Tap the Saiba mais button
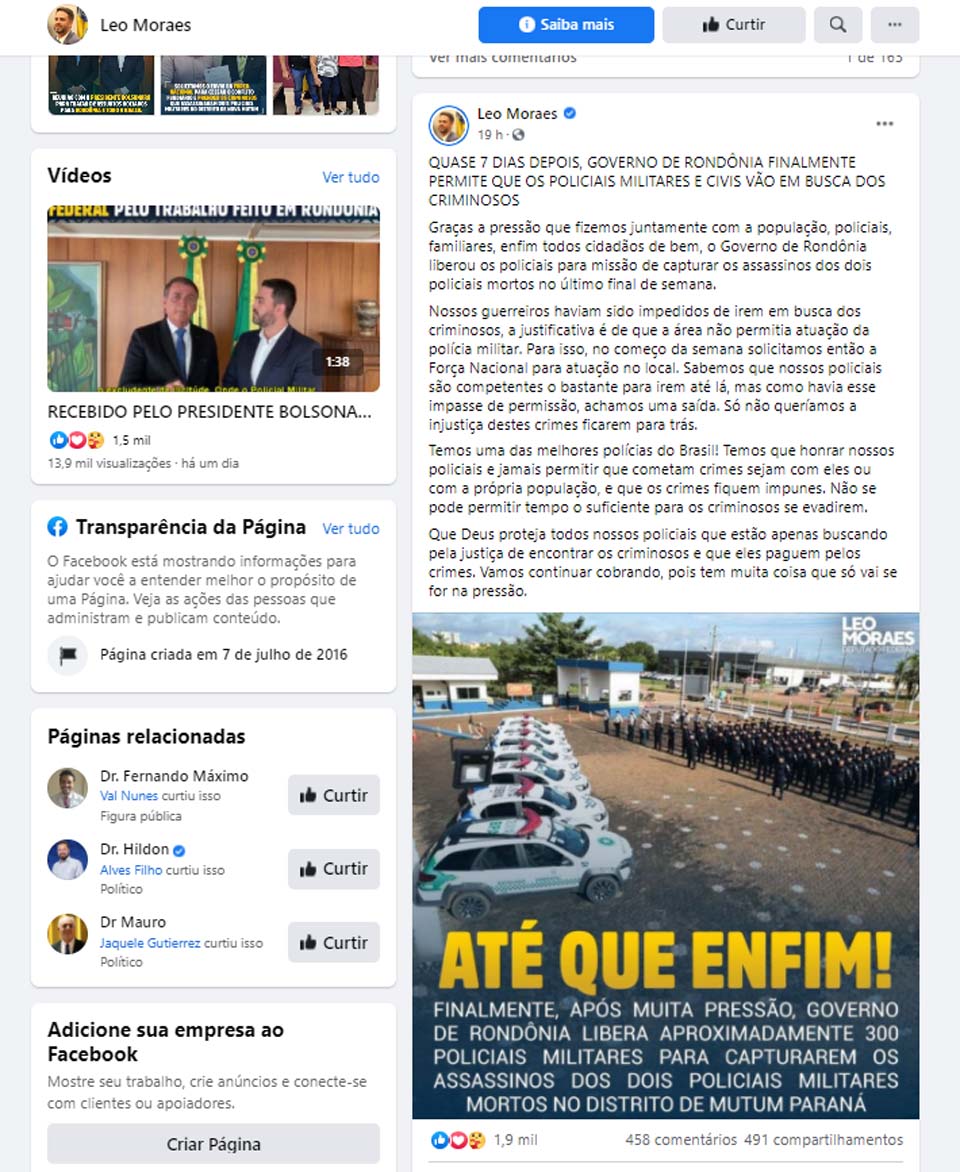This screenshot has height=1172, width=960. point(566,25)
